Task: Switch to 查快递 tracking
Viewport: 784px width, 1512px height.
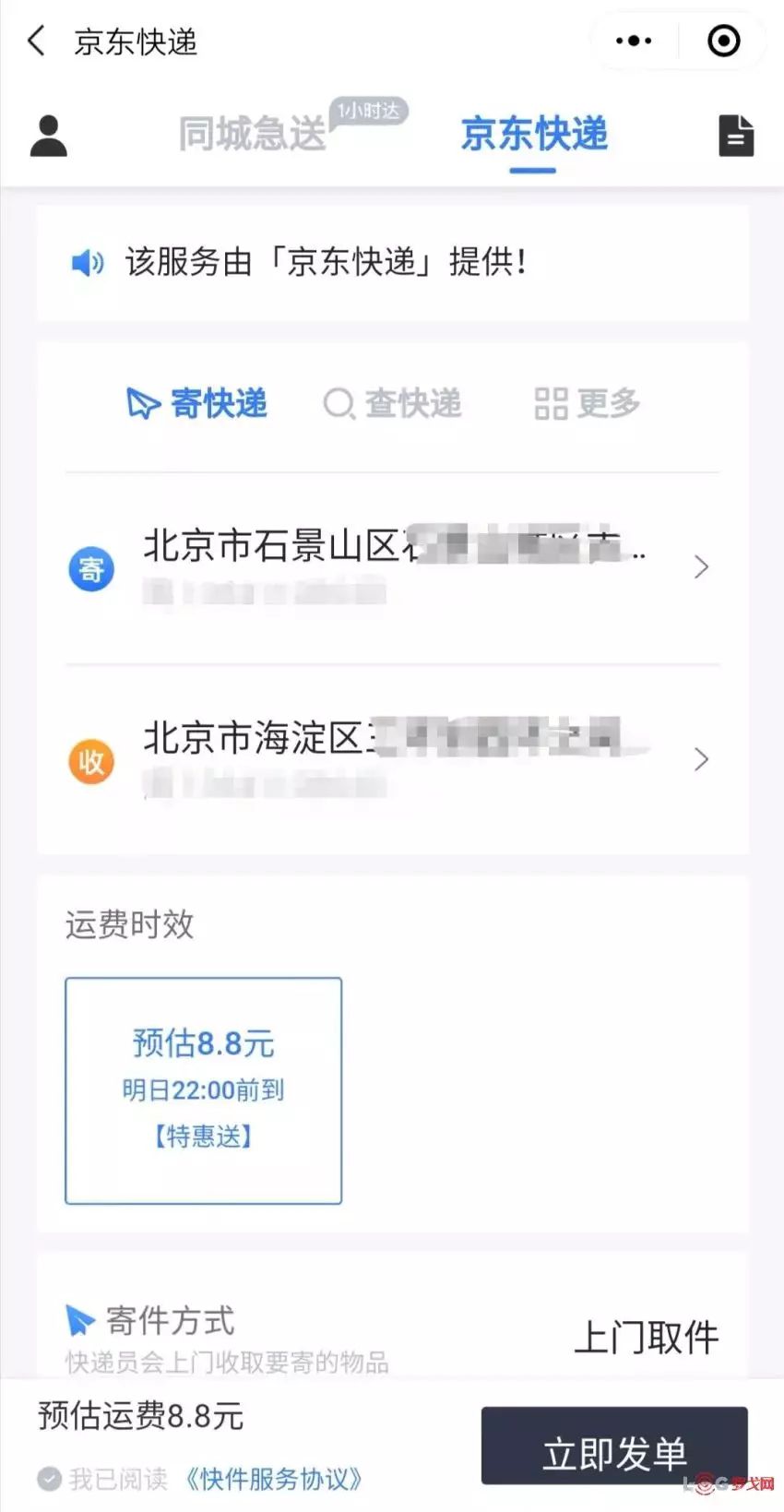Action: pos(393,403)
